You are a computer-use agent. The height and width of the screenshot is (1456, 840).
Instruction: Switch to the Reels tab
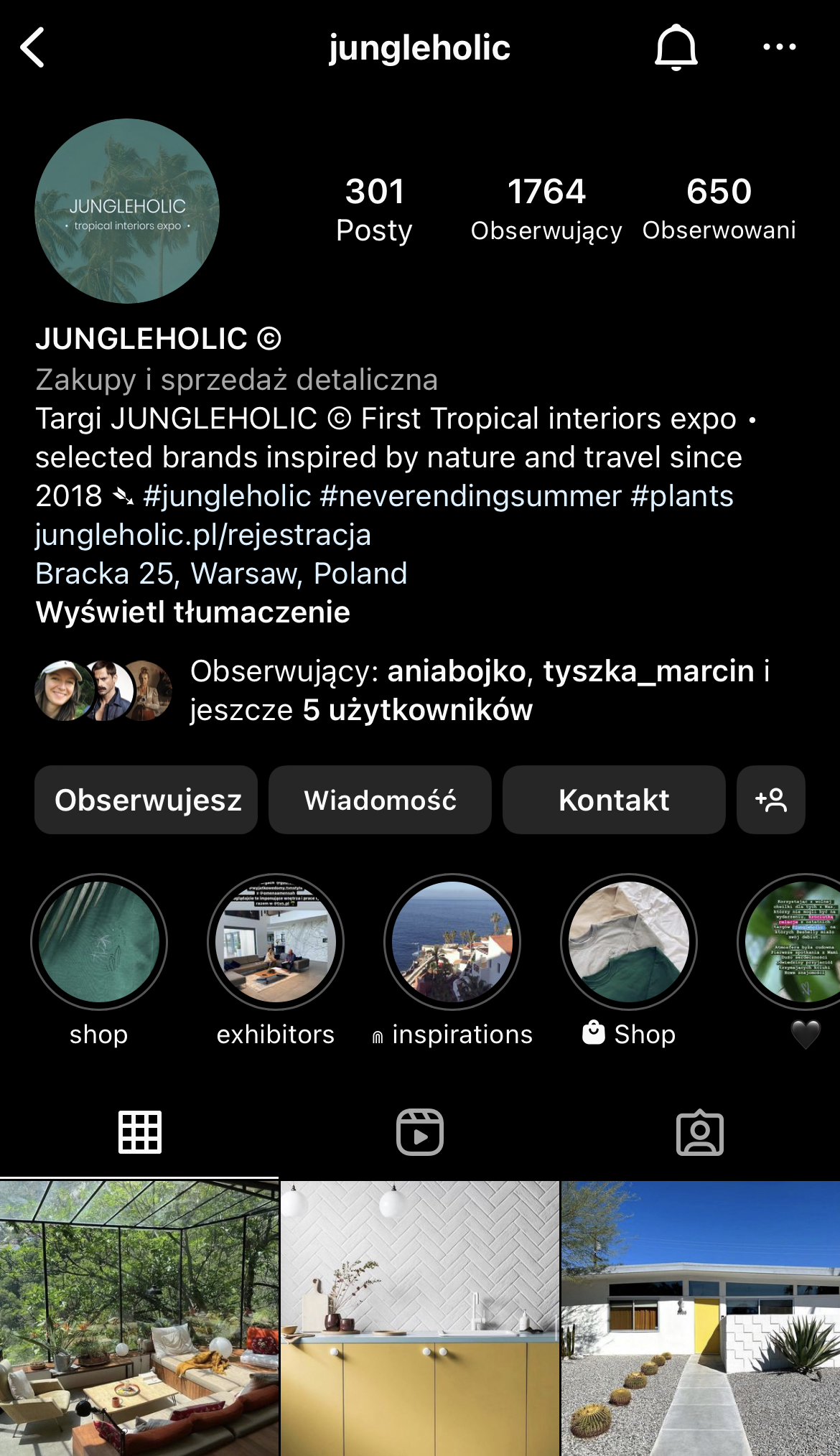420,1132
